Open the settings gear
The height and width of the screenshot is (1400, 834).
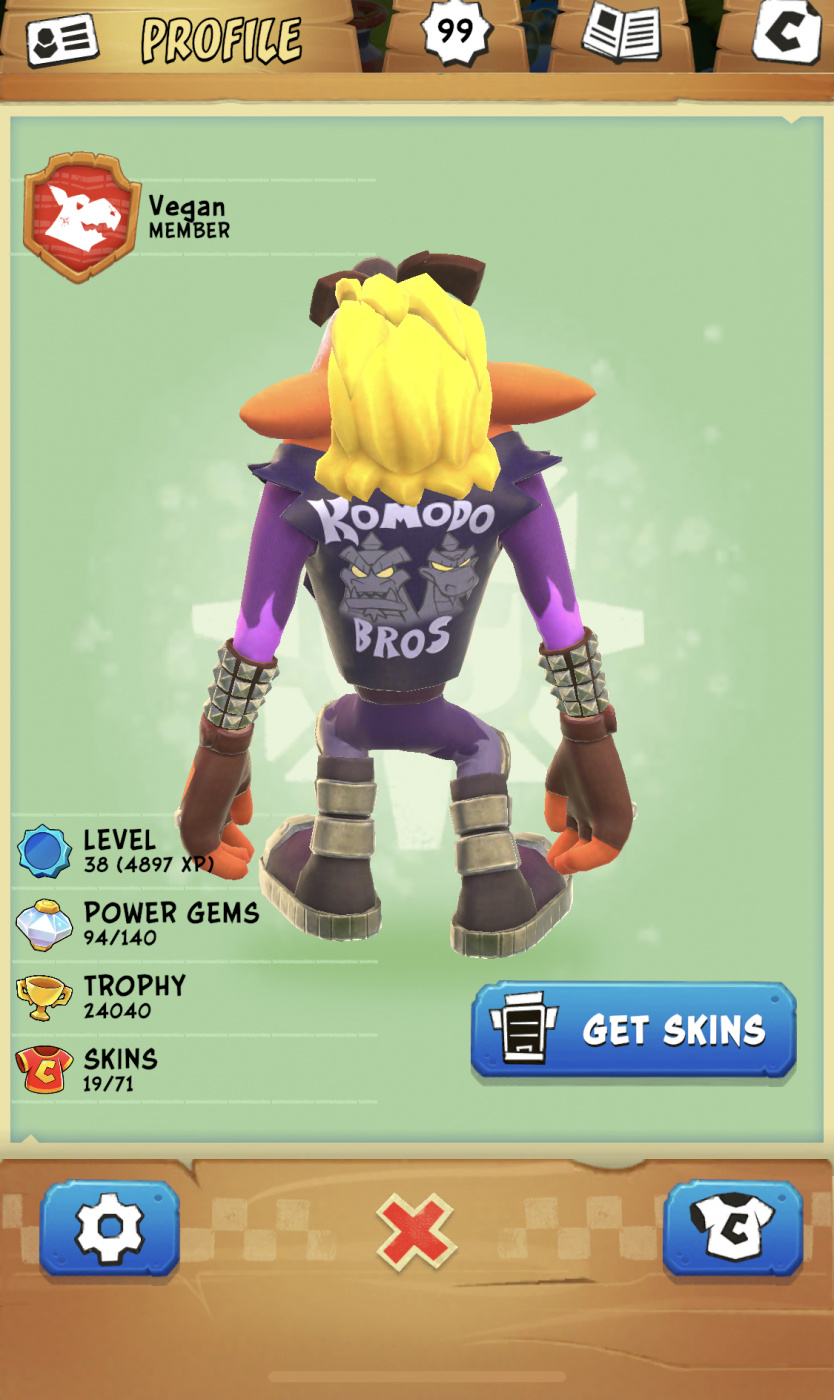pos(110,1228)
